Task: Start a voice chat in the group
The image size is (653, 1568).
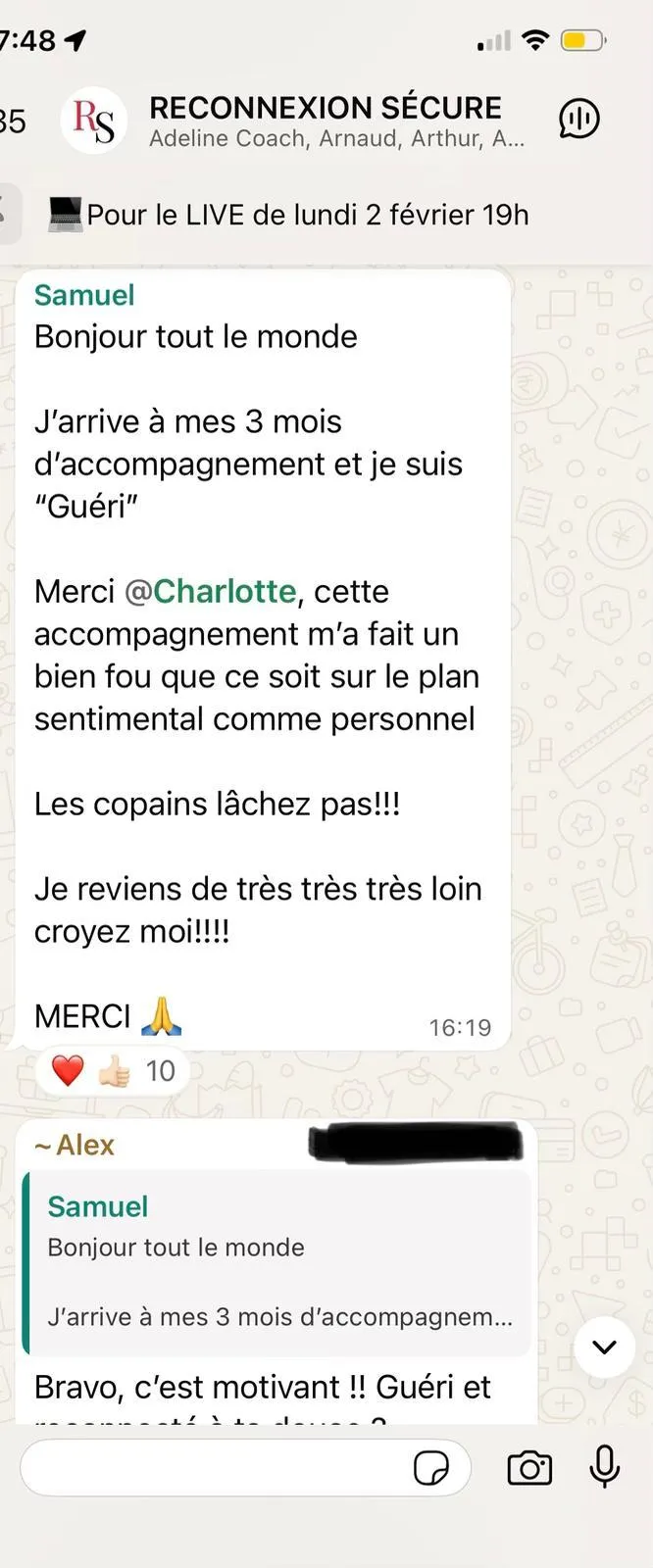Action: point(578,120)
